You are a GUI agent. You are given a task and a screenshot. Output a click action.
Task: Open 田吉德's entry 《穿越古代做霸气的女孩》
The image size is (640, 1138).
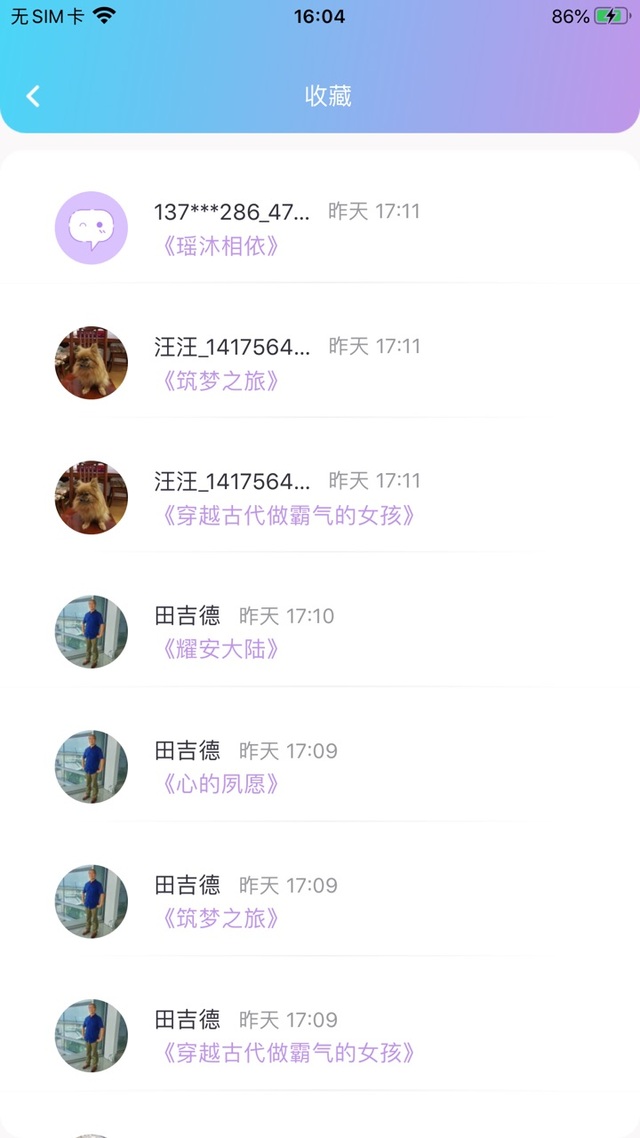(x=287, y=1053)
